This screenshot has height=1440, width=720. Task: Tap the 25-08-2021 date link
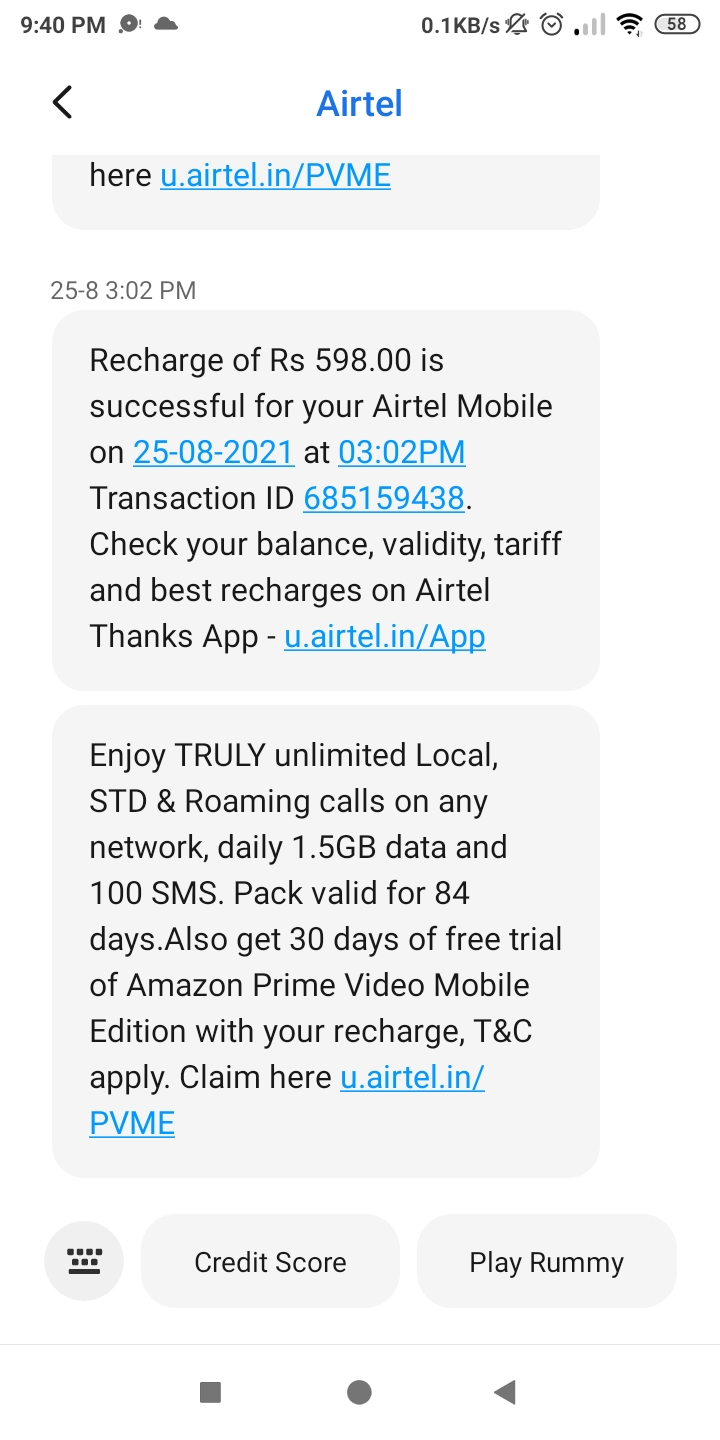(214, 452)
